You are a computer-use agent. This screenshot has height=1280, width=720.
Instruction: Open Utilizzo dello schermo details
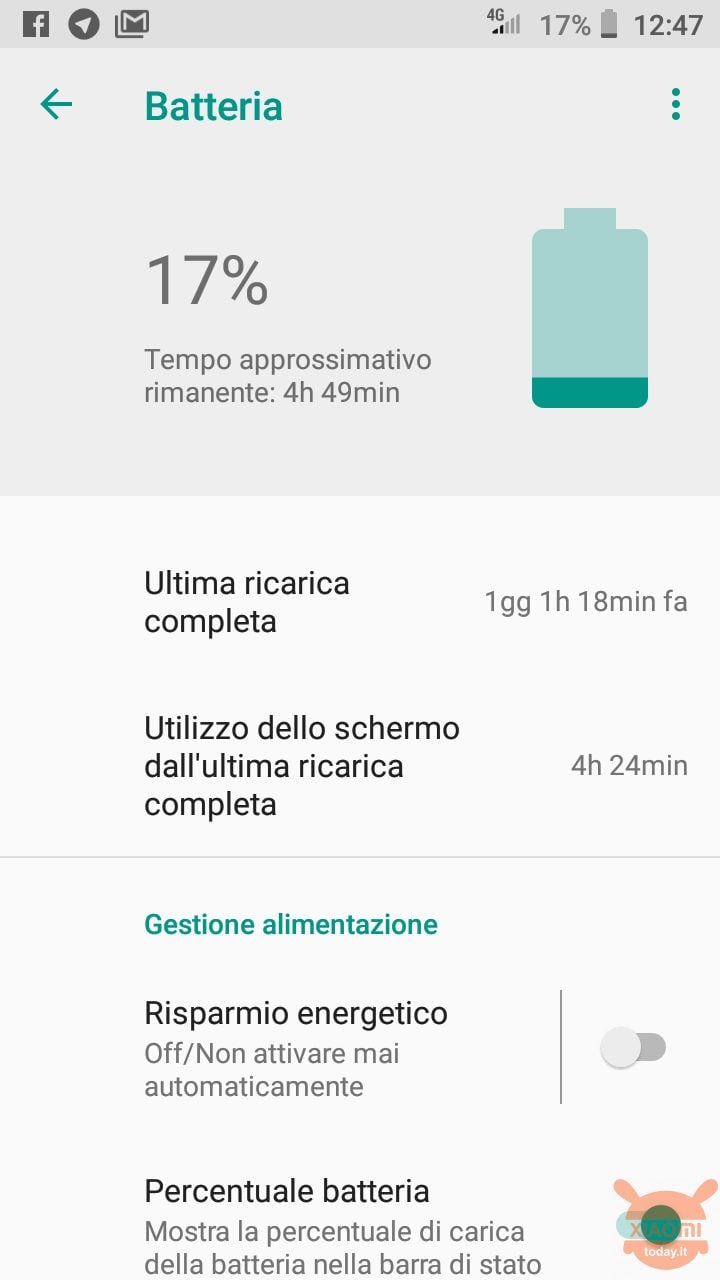coord(360,766)
